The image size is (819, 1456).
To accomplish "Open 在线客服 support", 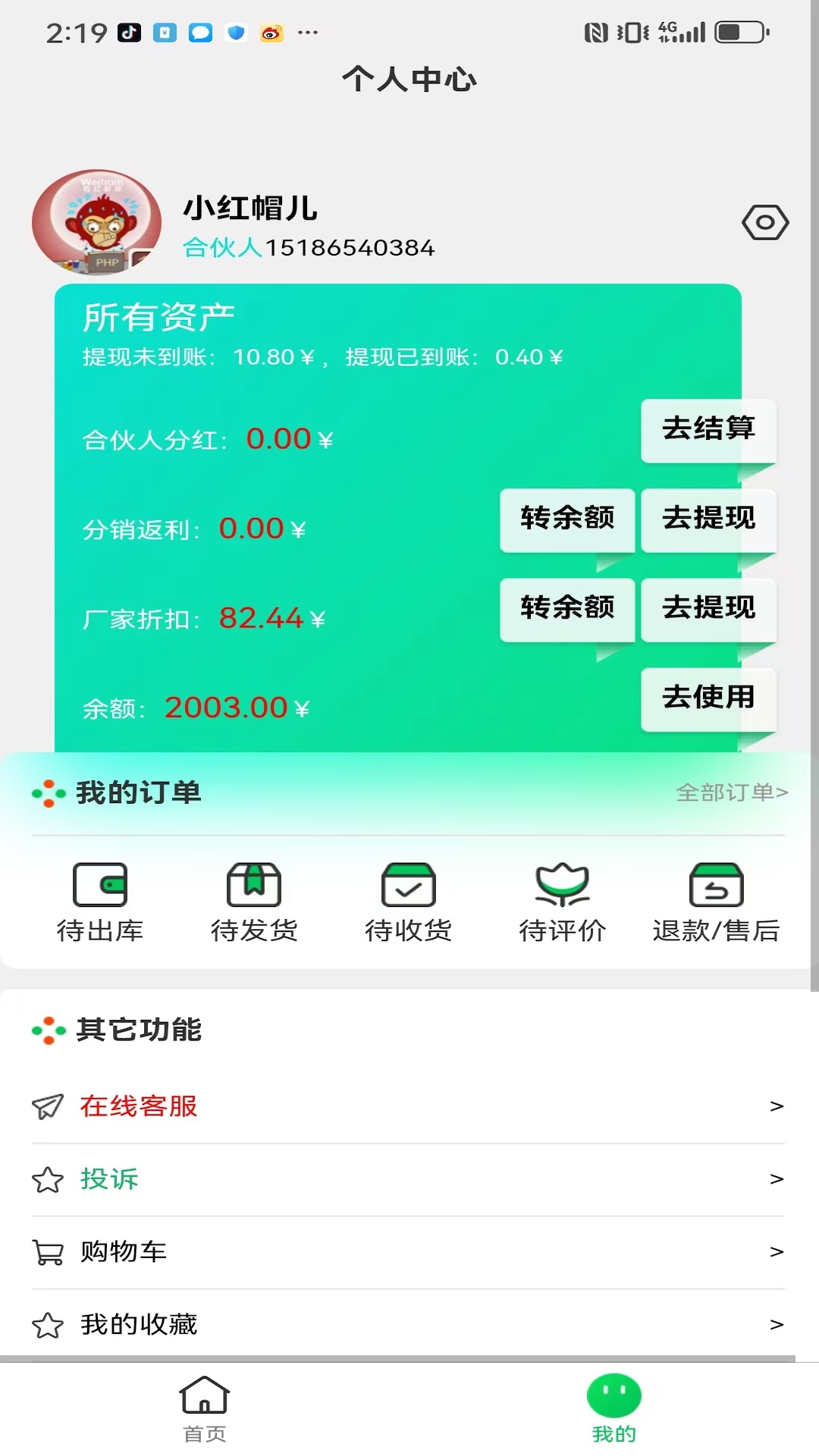I will click(x=408, y=1106).
